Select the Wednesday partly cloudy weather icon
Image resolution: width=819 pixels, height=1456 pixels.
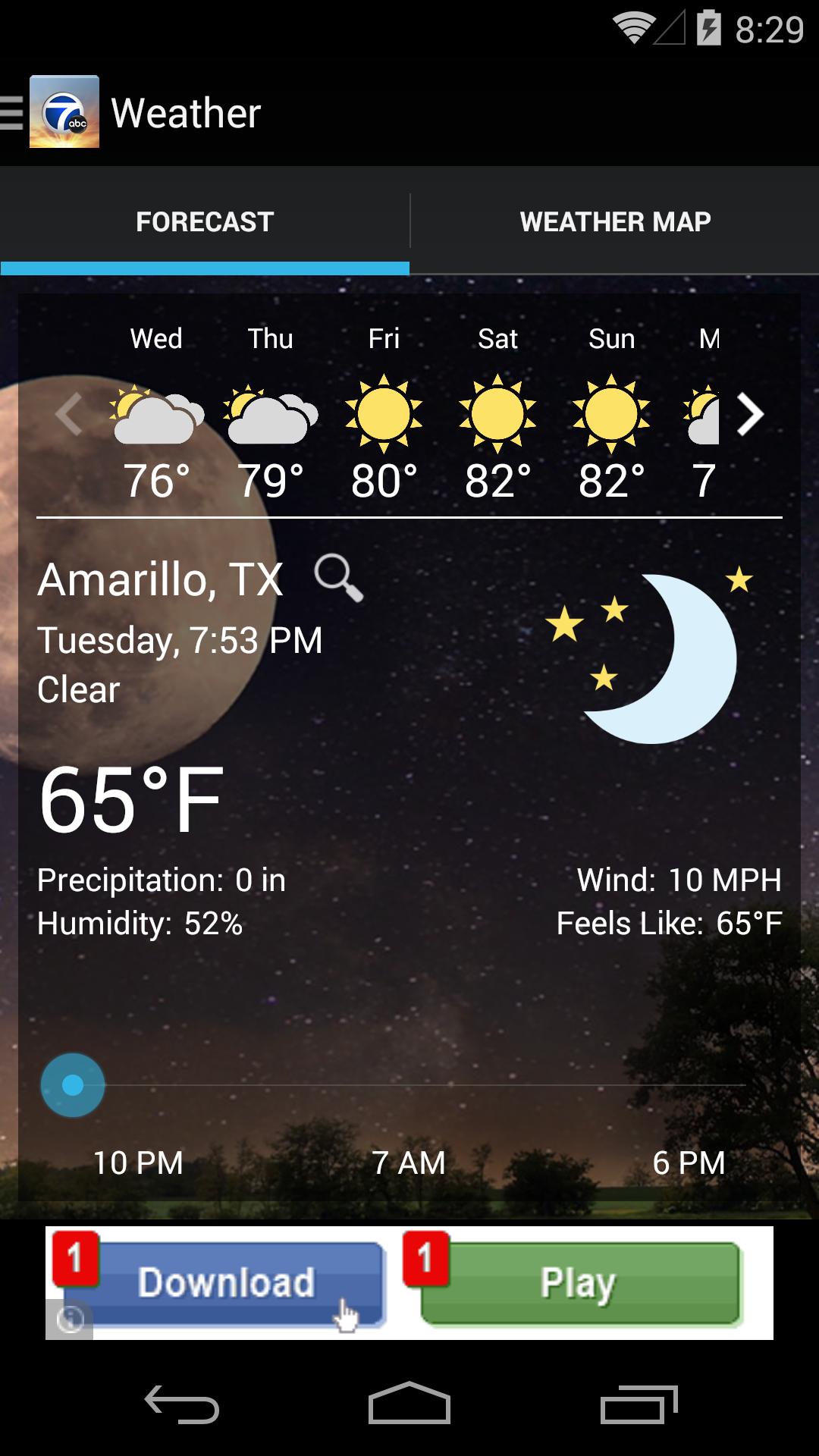[155, 415]
